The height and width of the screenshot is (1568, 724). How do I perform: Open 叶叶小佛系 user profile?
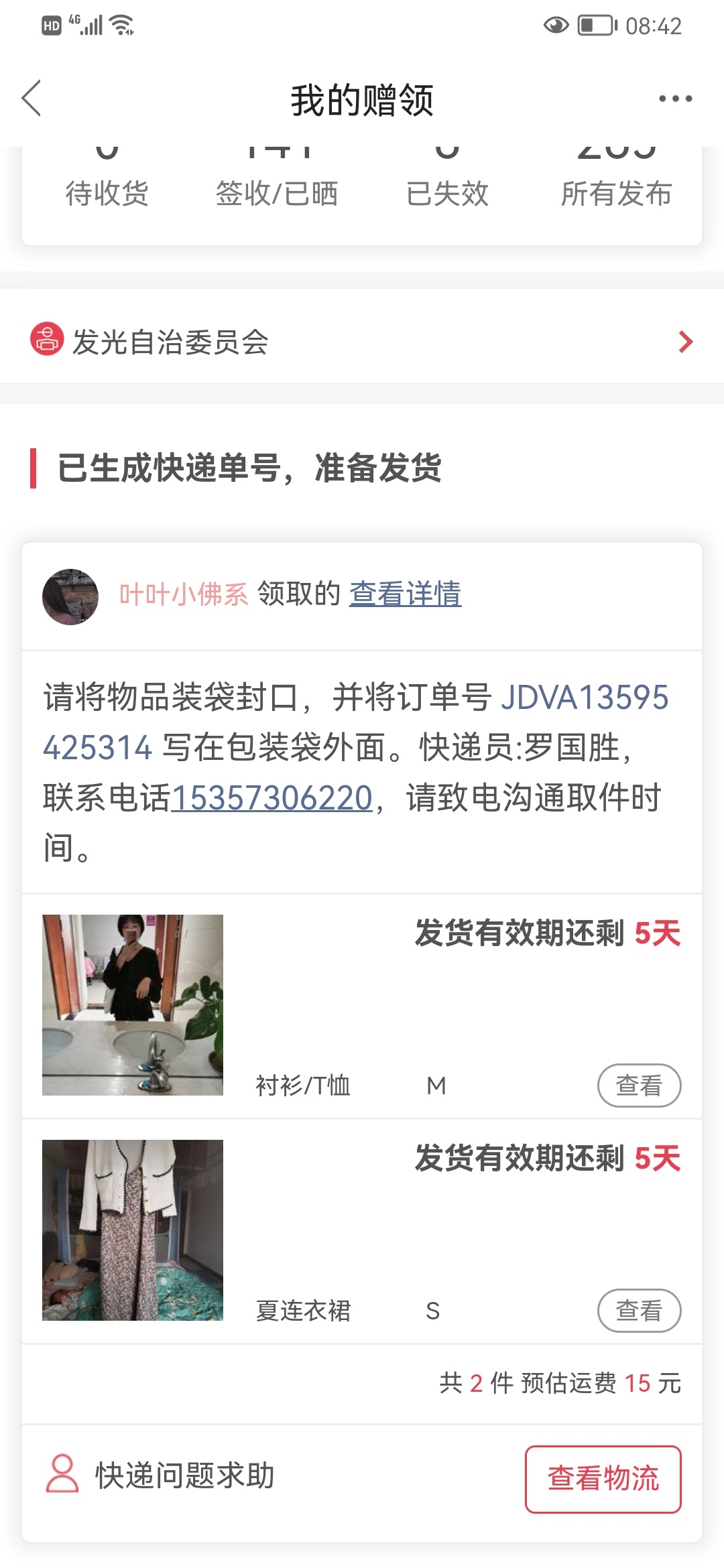click(x=183, y=594)
